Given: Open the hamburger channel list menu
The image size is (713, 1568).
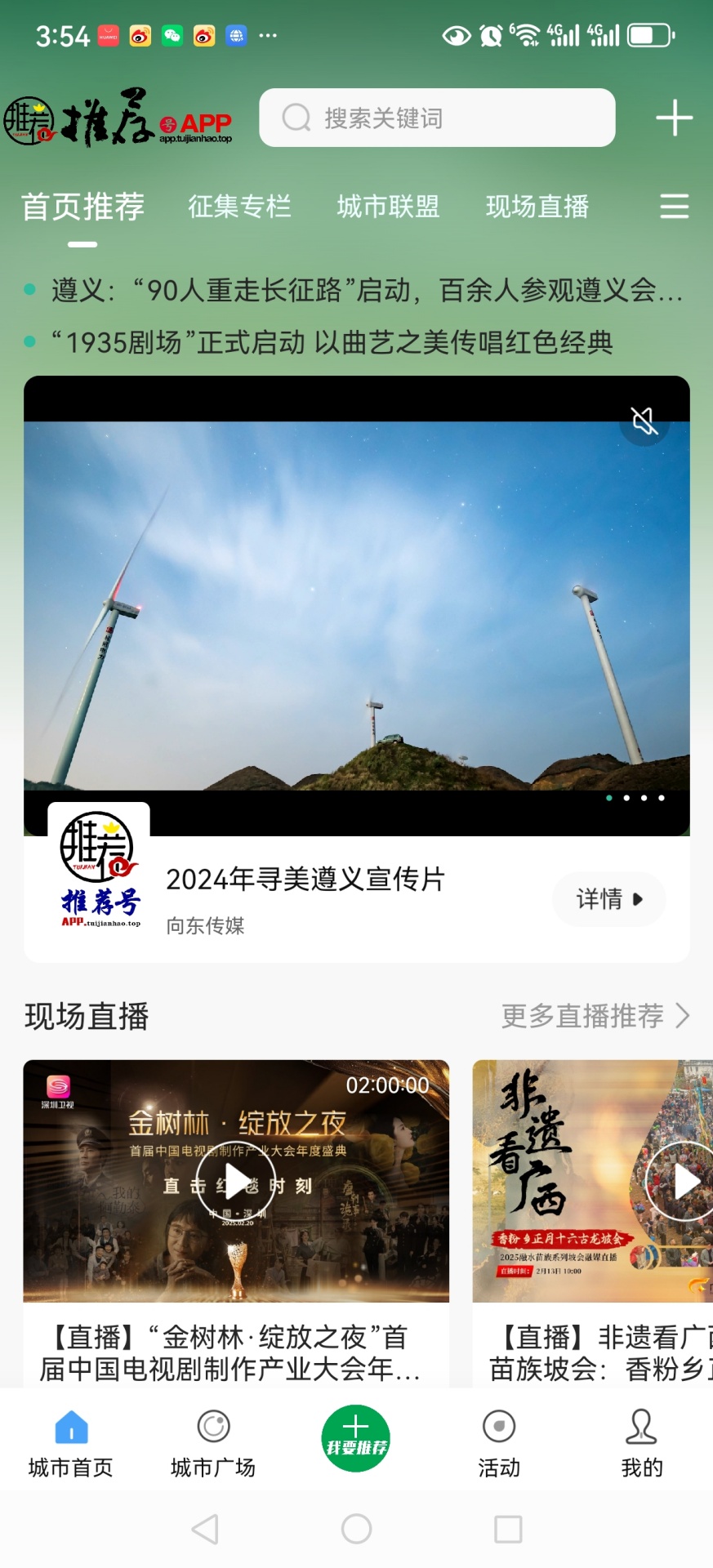Looking at the screenshot, I should tap(675, 207).
